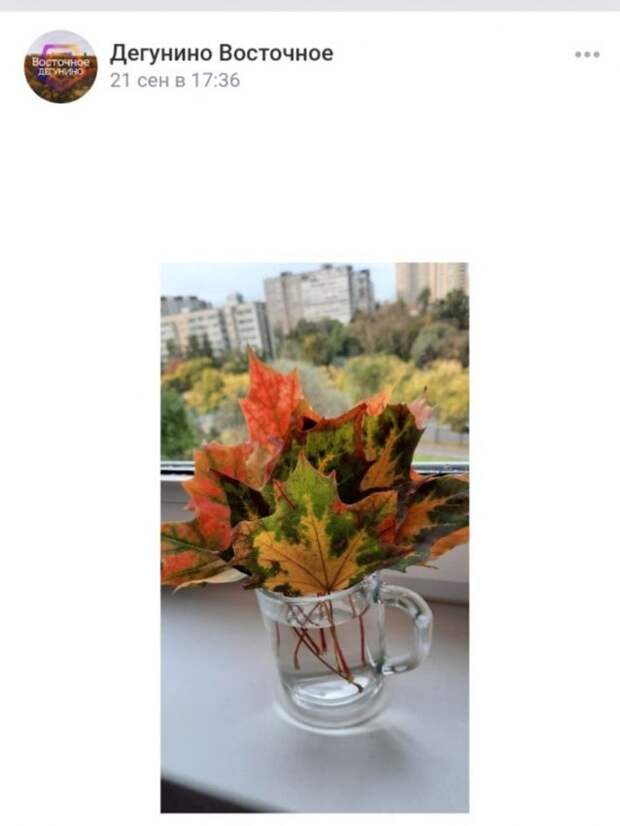620x826 pixels.
Task: Open the Дегунино Восточное community name link
Action: point(221,53)
